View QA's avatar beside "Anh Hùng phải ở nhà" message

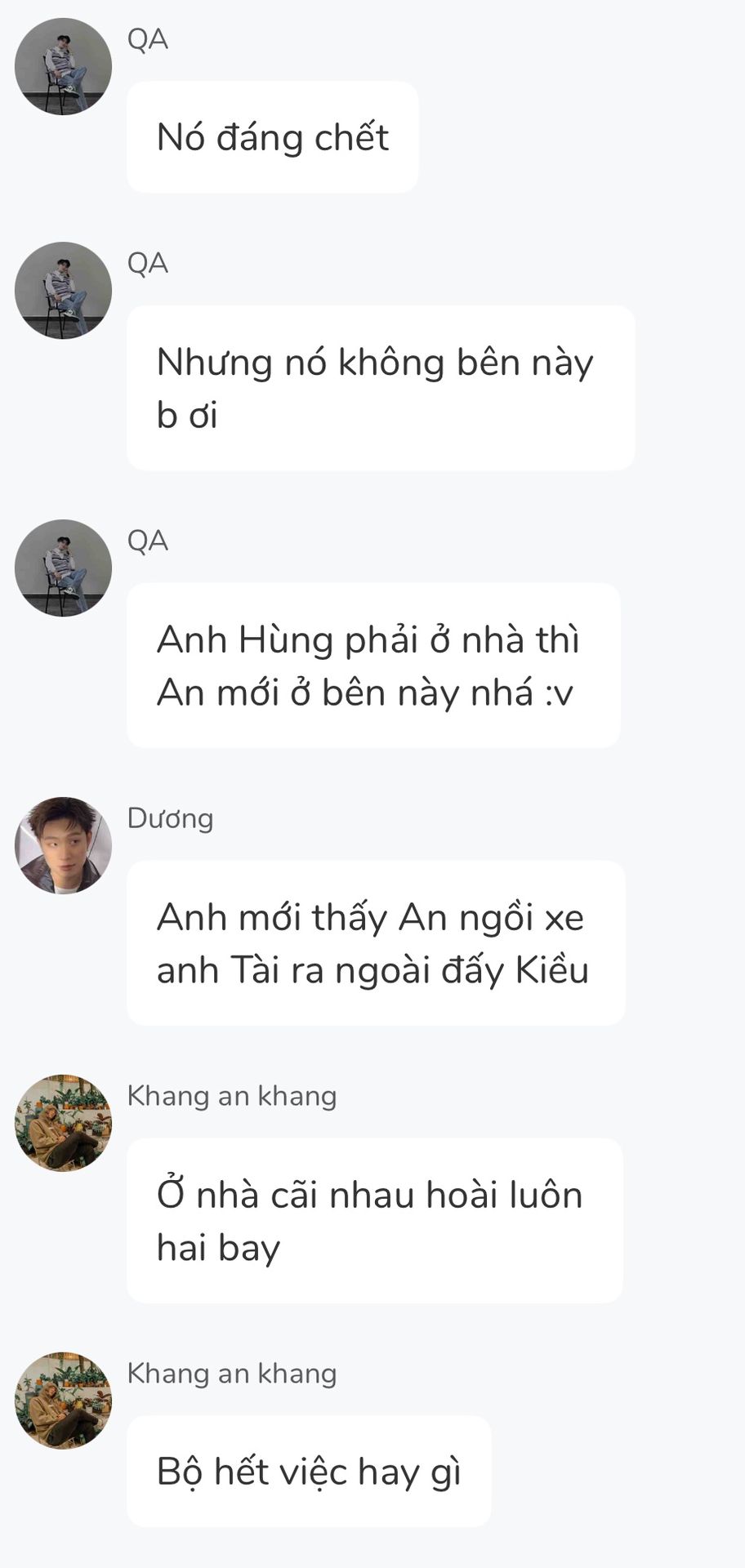[x=63, y=568]
